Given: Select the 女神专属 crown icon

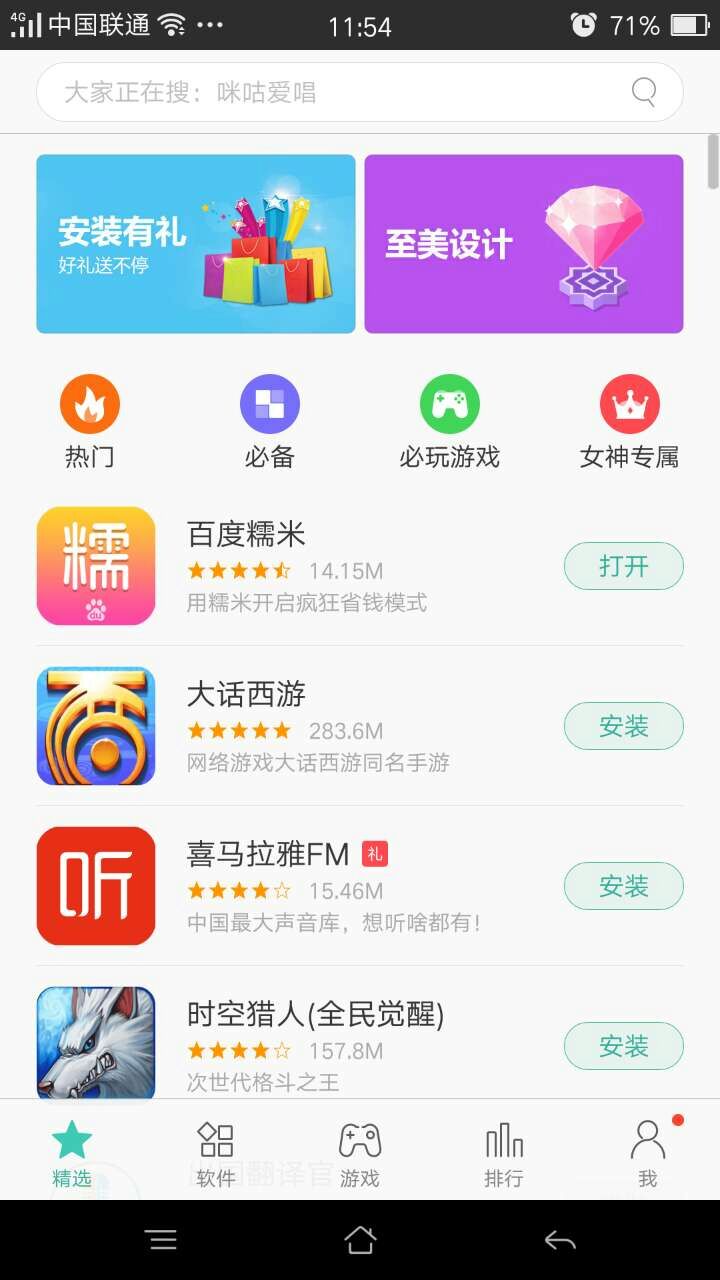Looking at the screenshot, I should pos(629,402).
